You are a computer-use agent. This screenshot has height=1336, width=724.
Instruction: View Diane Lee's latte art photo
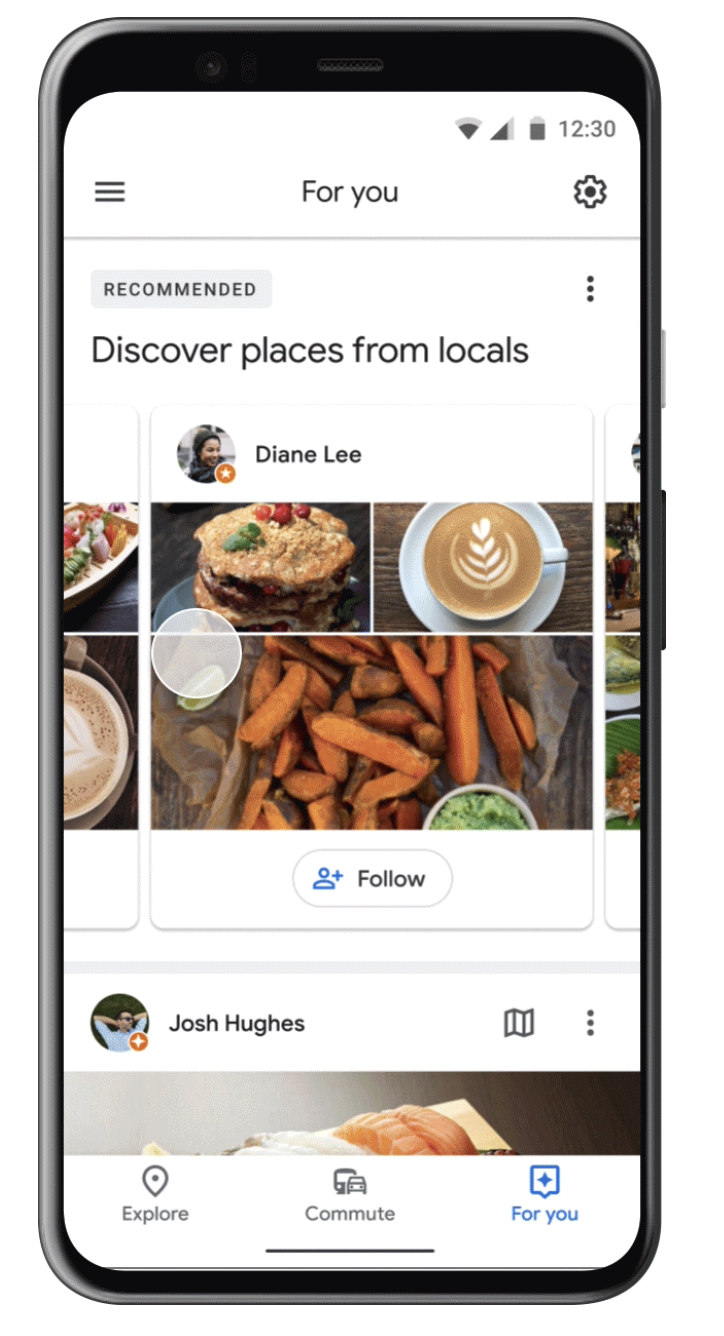[482, 566]
